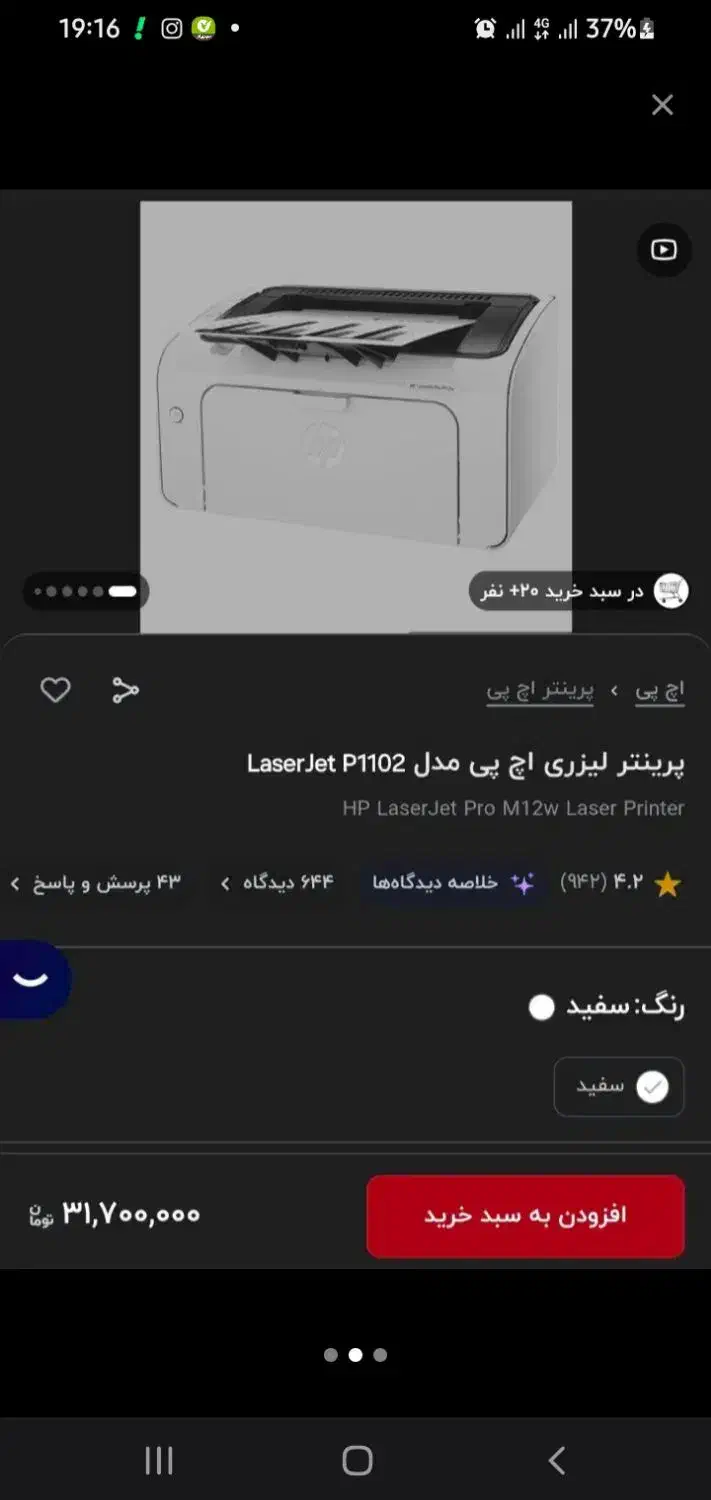Go back using the system back button
Image resolution: width=711 pixels, height=1500 pixels.
557,1460
